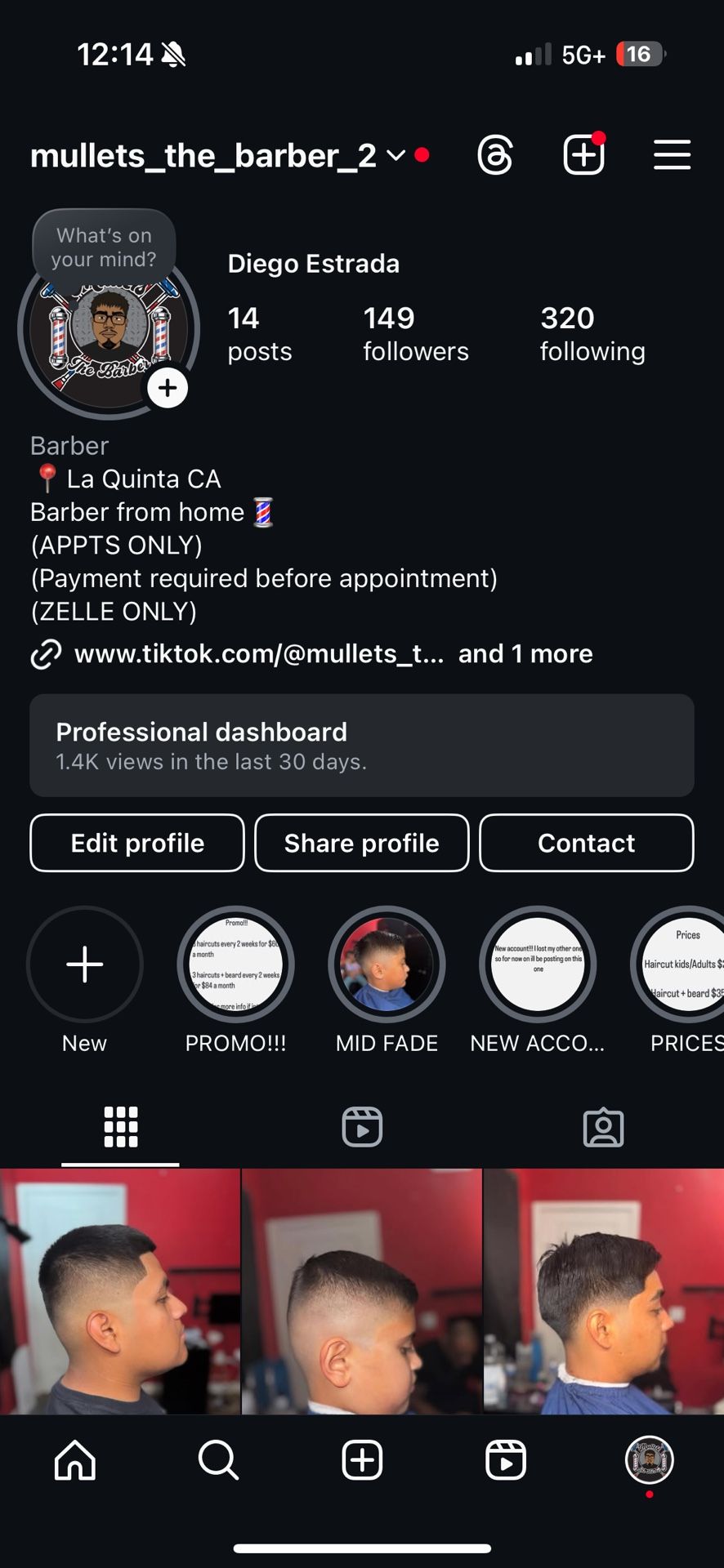The height and width of the screenshot is (1568, 724).
Task: Open the hamburger menu
Action: [x=672, y=155]
